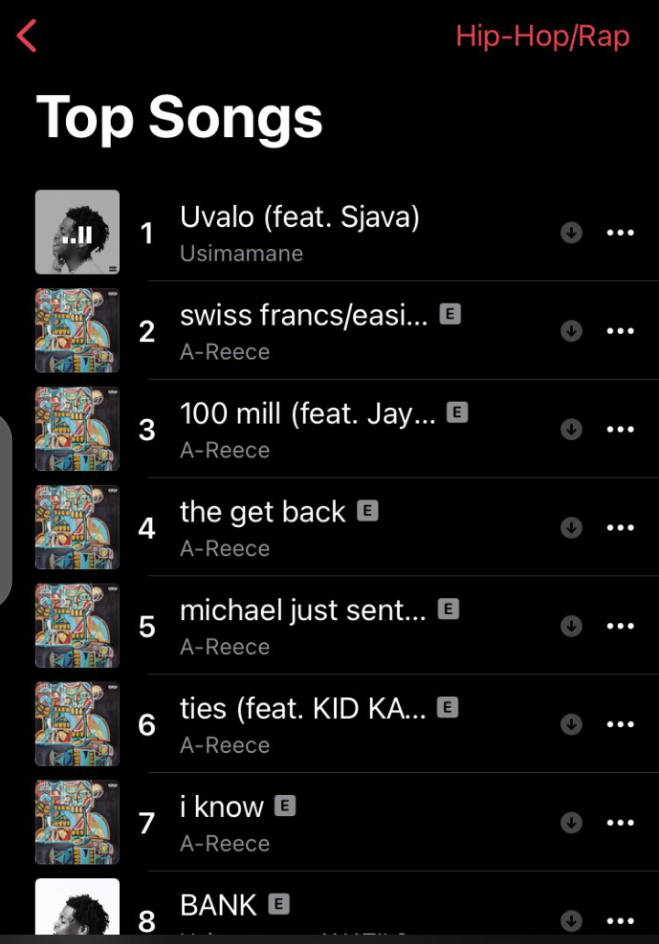Open the Hip-Hop/Rap genre link
The height and width of the screenshot is (944, 659).
coord(542,36)
